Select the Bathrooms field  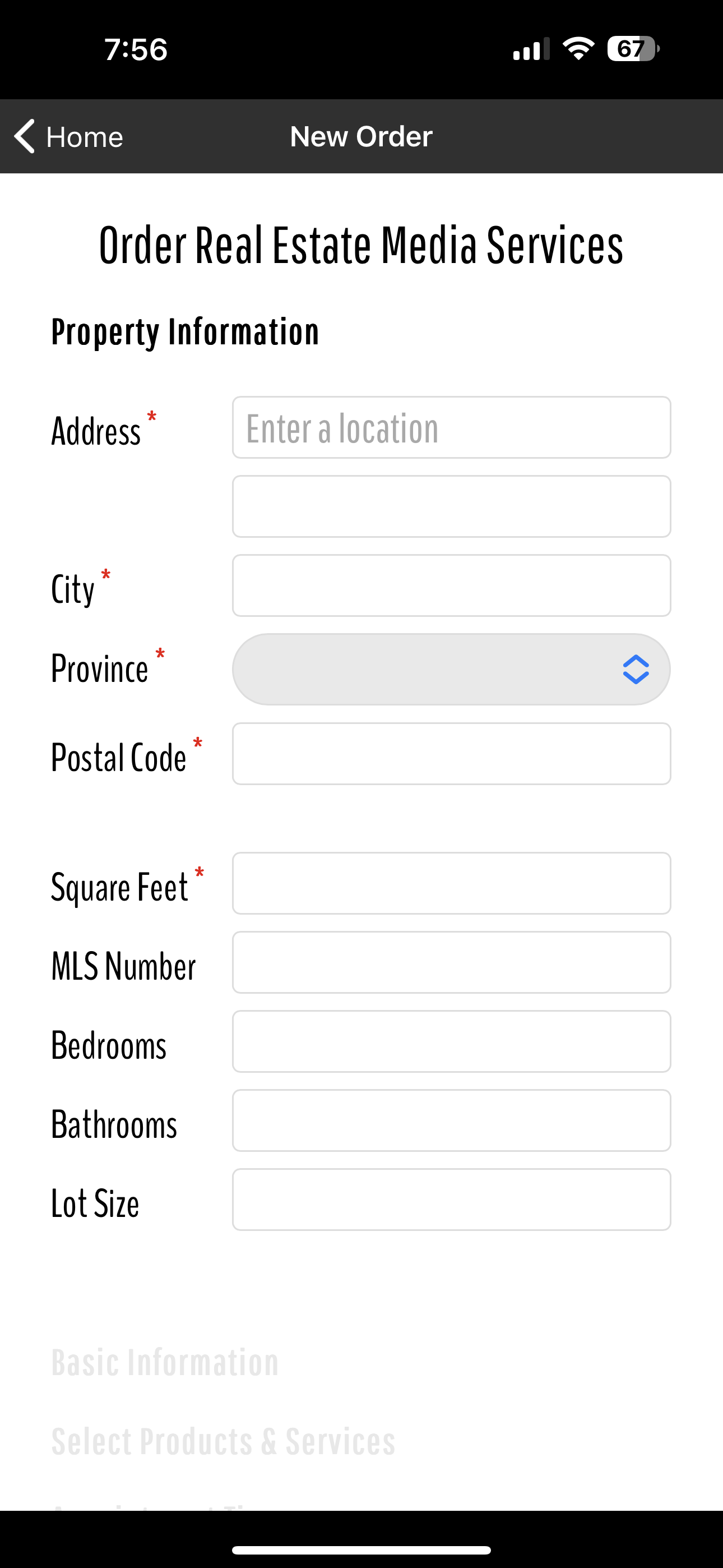click(x=452, y=1120)
